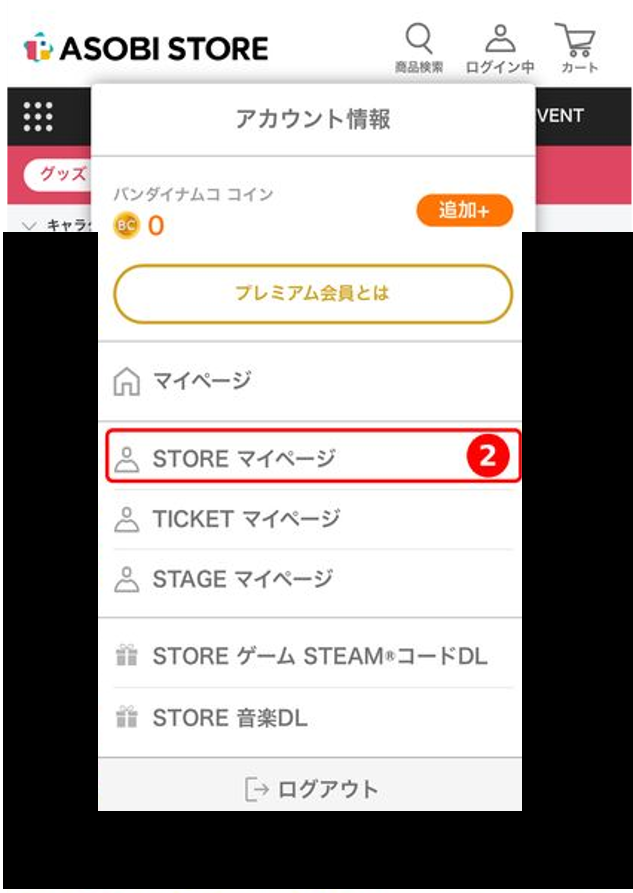This screenshot has height=893, width=633.
Task: Open the カート shopping cart
Action: pos(578,48)
